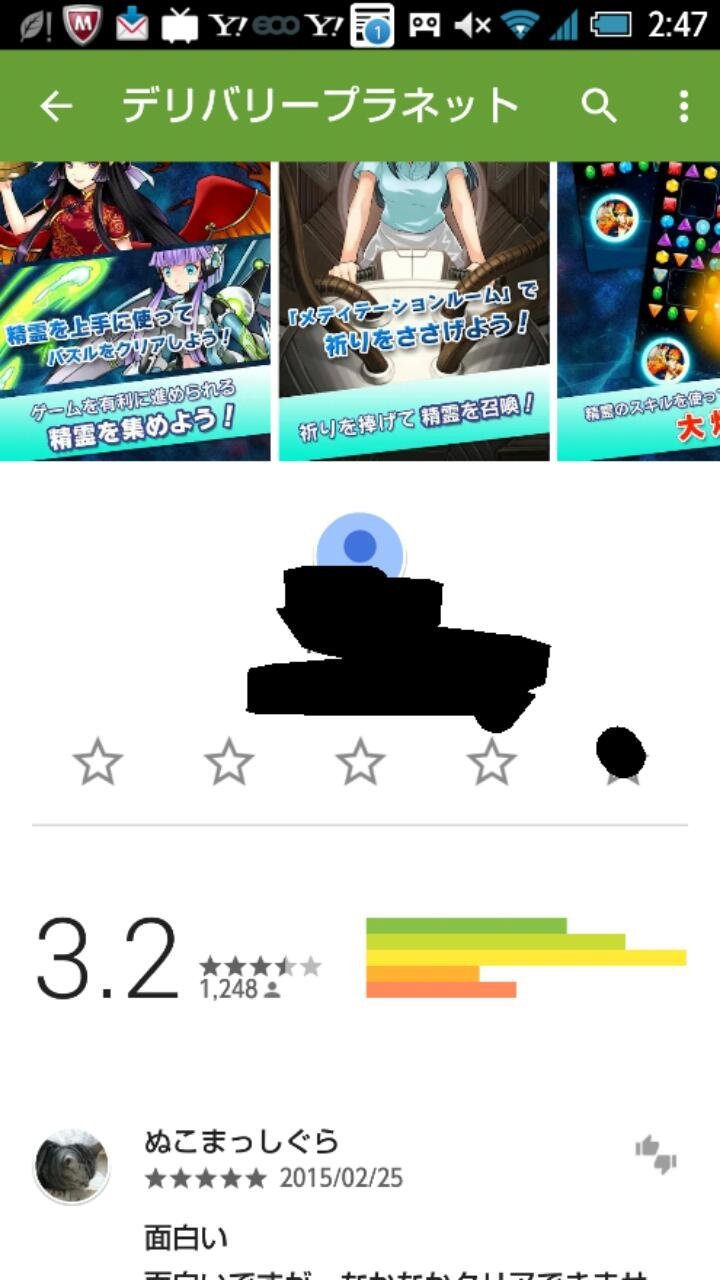This screenshot has height=1280, width=720.
Task: Rate the app four stars
Action: click(x=492, y=763)
